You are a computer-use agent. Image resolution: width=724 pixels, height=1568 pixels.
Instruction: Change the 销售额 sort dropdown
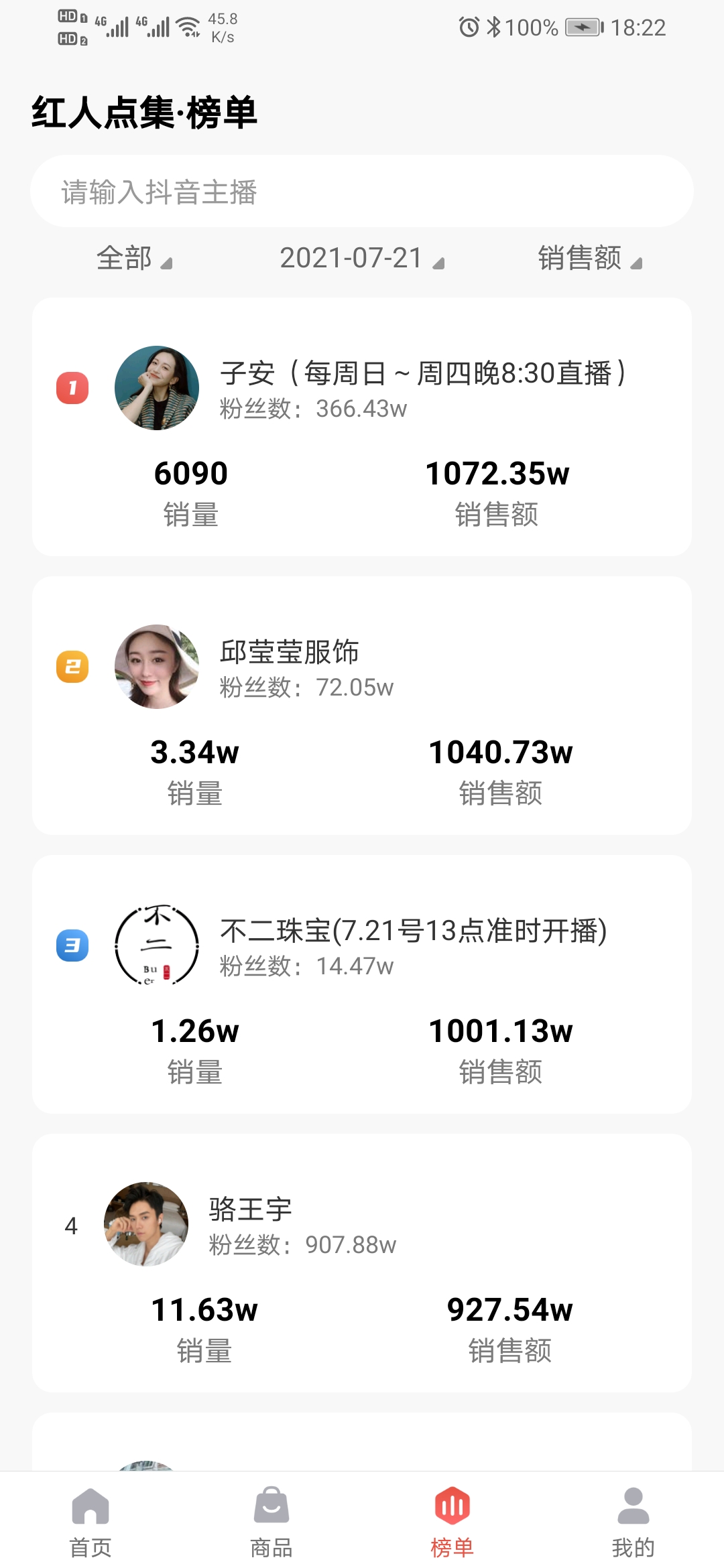pos(590,258)
